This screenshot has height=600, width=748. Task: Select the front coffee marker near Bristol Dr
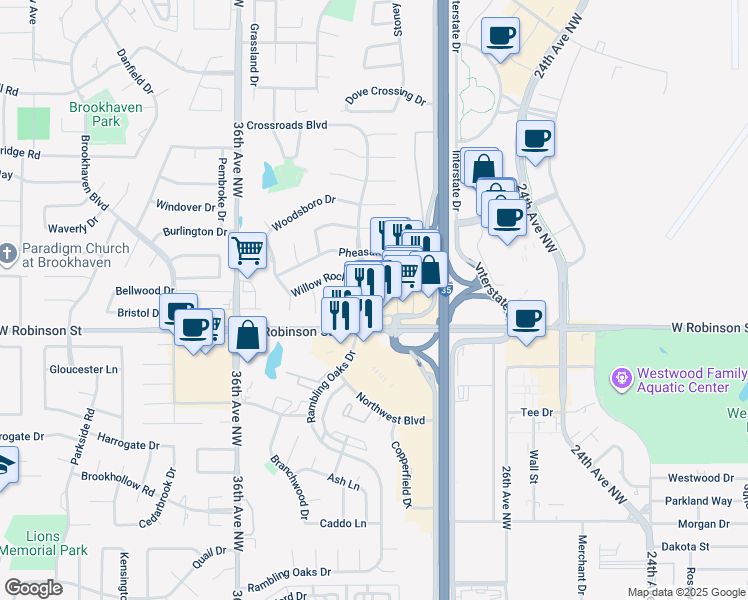(193, 331)
